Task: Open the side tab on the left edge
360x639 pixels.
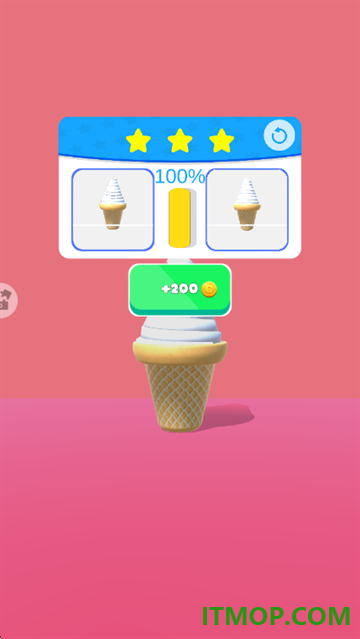Action: (7, 300)
